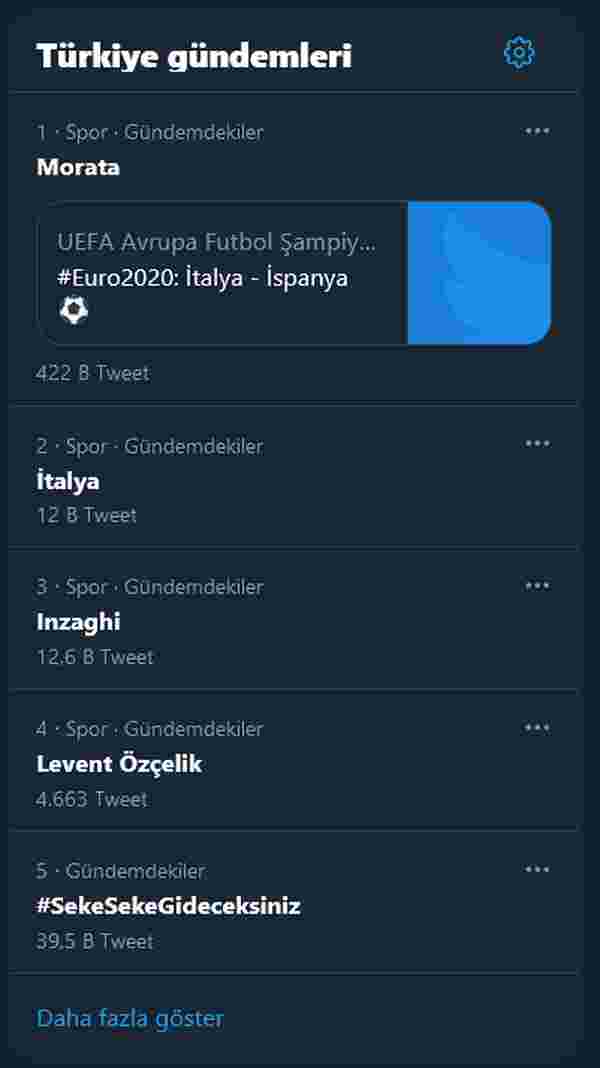Open more options for the Morata trend

[537, 131]
